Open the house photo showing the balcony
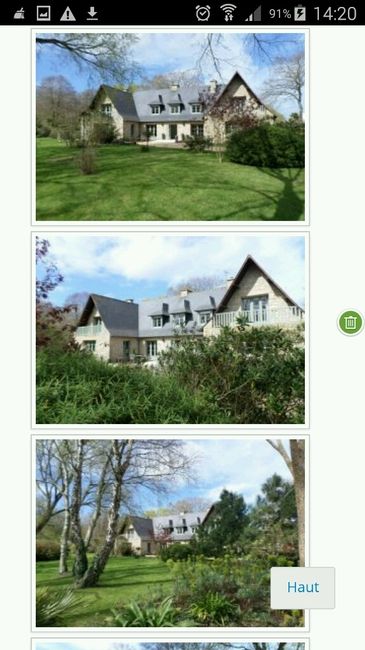Image resolution: width=365 pixels, height=650 pixels. [x=170, y=330]
